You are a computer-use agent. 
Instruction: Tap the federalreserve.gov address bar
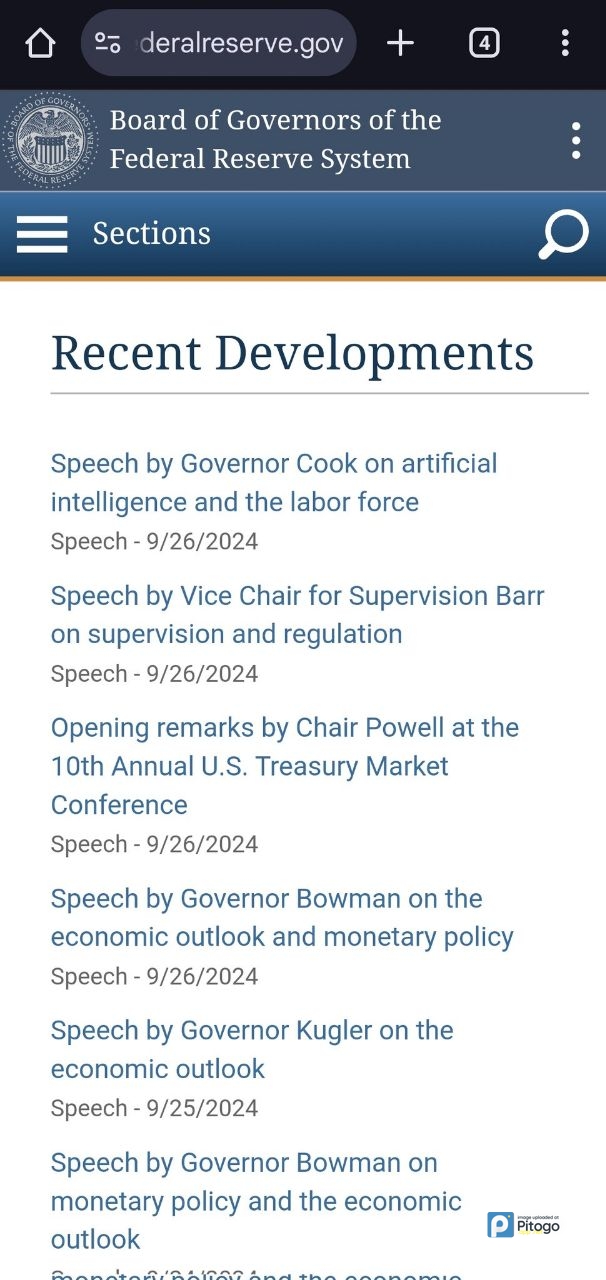219,43
